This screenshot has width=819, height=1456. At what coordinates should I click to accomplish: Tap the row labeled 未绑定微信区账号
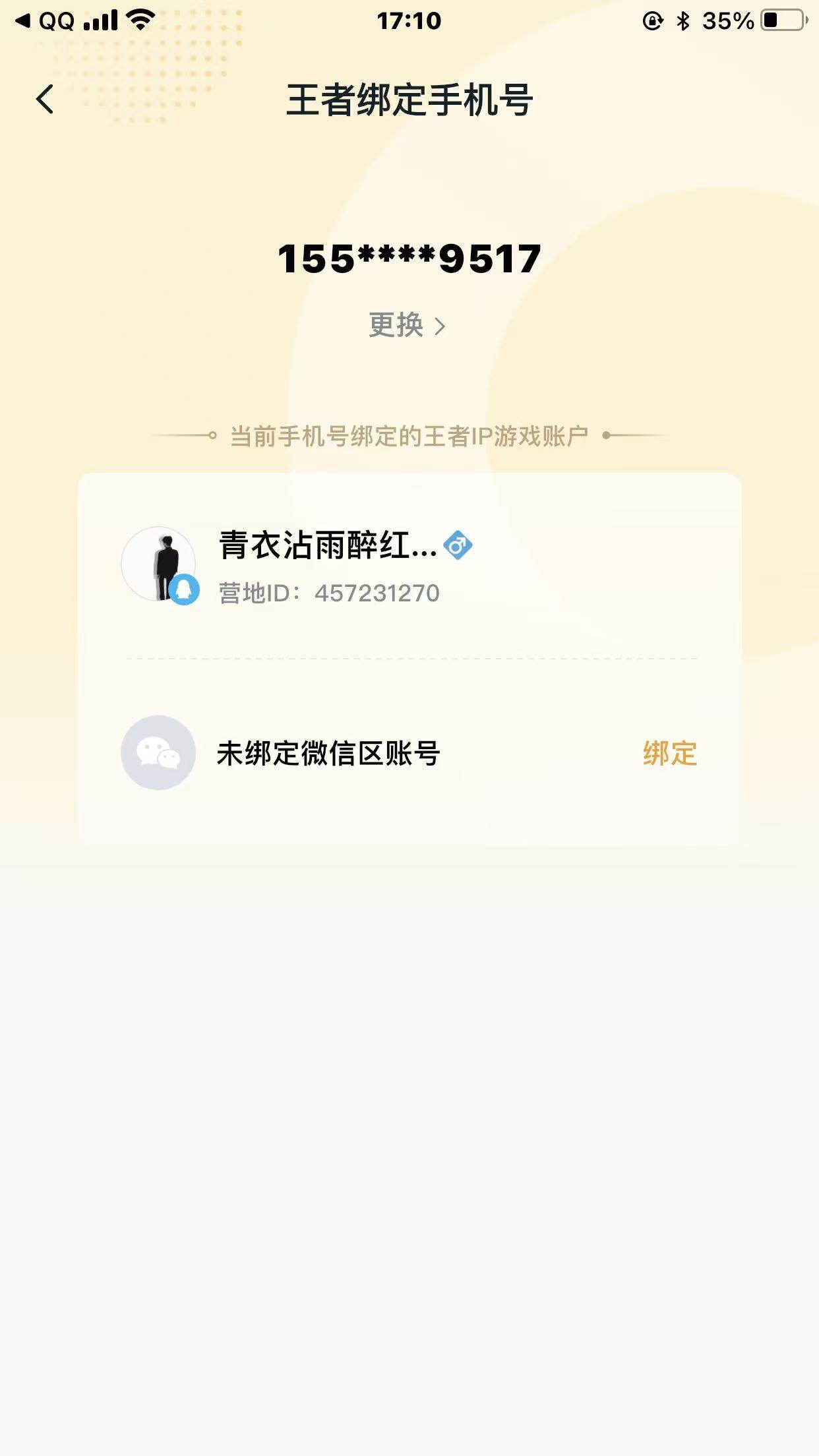pos(330,753)
